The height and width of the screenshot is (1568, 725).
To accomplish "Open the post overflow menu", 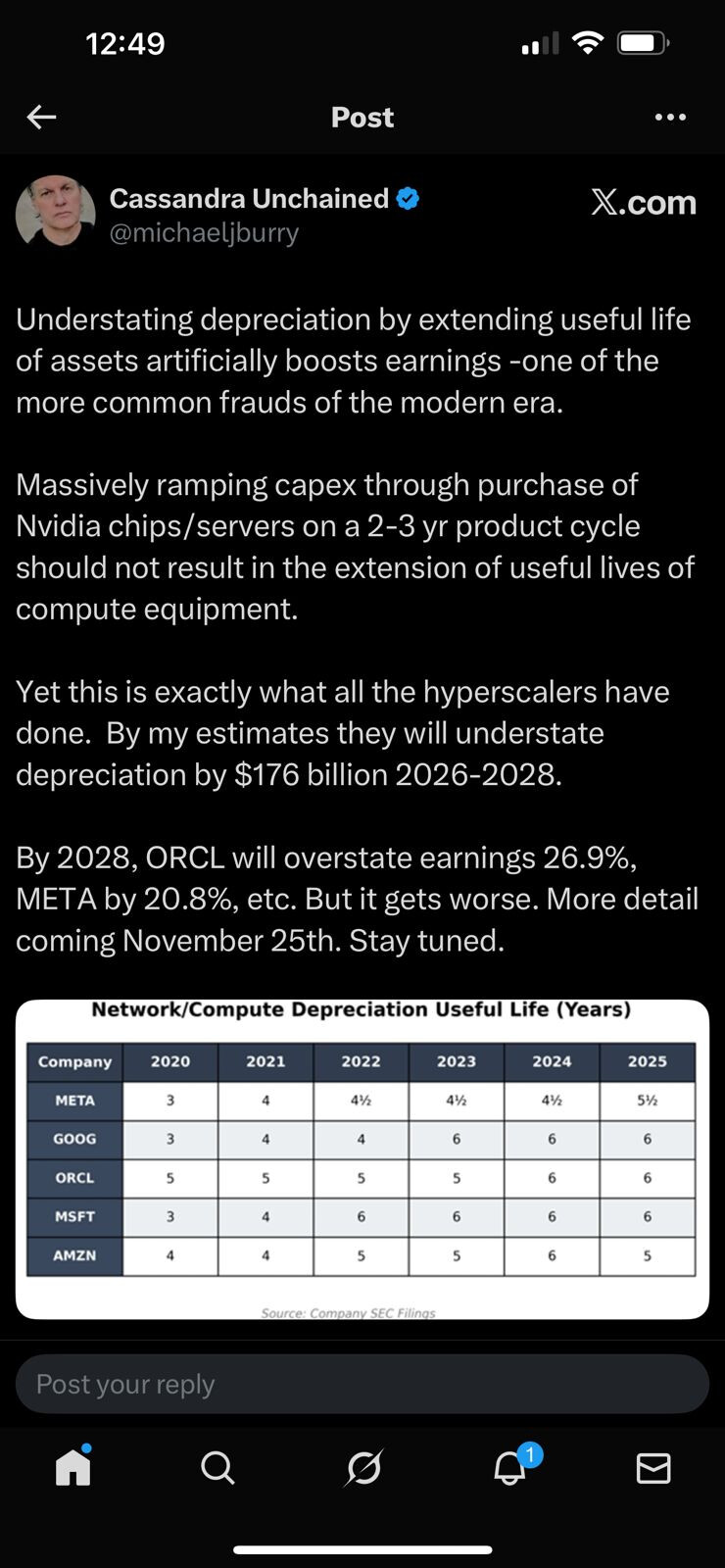I will 670,118.
